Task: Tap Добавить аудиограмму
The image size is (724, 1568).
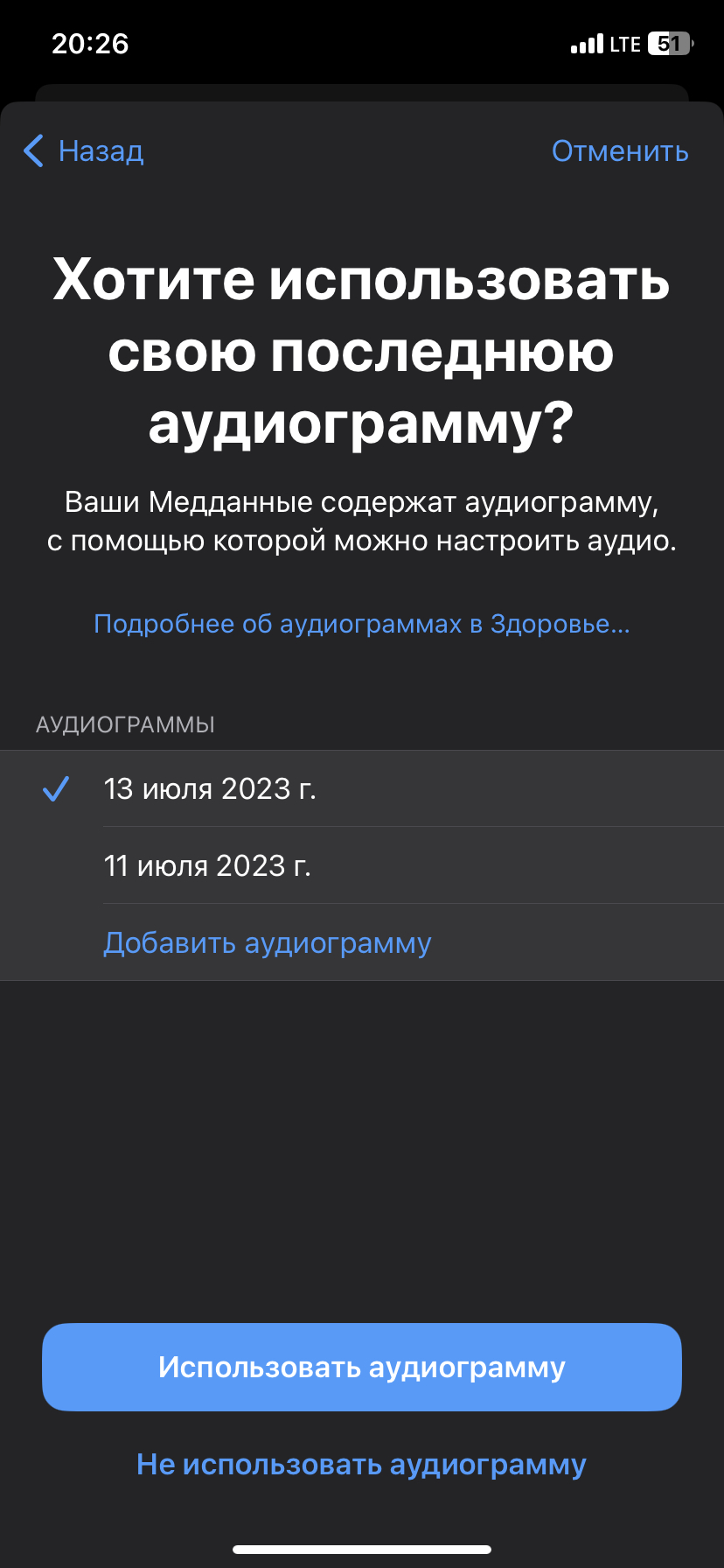Action: pyautogui.click(x=268, y=943)
